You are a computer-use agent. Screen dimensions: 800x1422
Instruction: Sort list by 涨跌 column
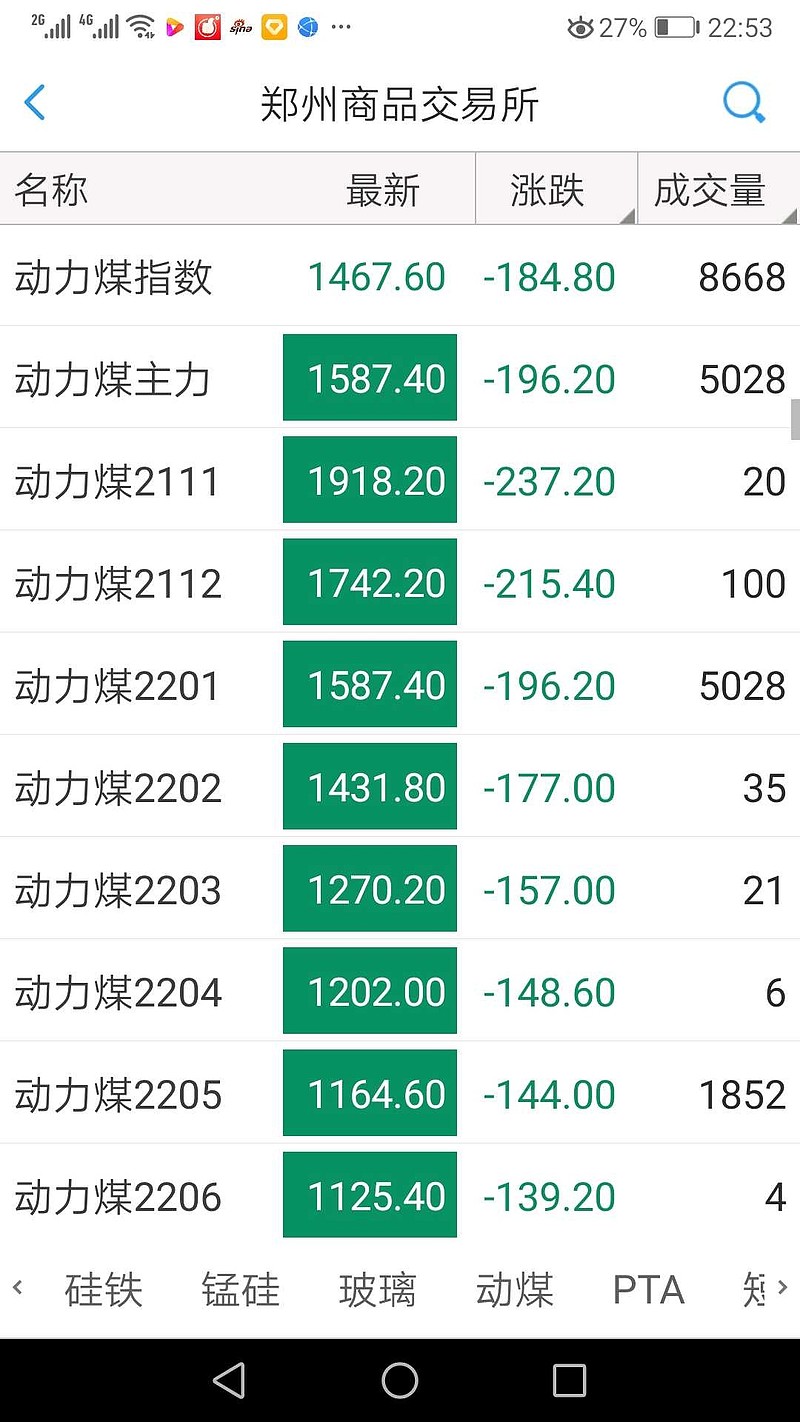point(548,190)
